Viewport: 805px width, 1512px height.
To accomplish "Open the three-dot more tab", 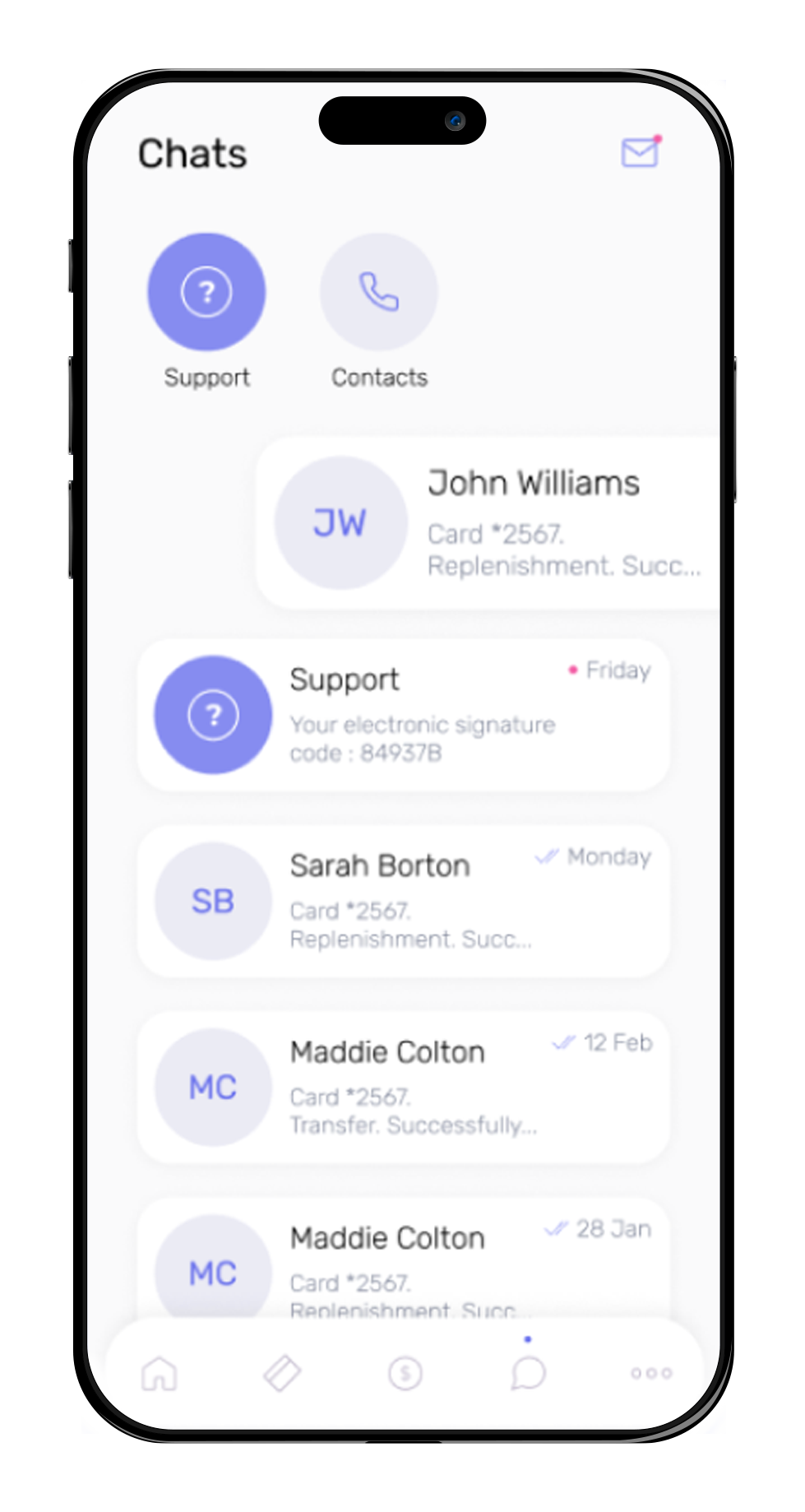I will [651, 1373].
